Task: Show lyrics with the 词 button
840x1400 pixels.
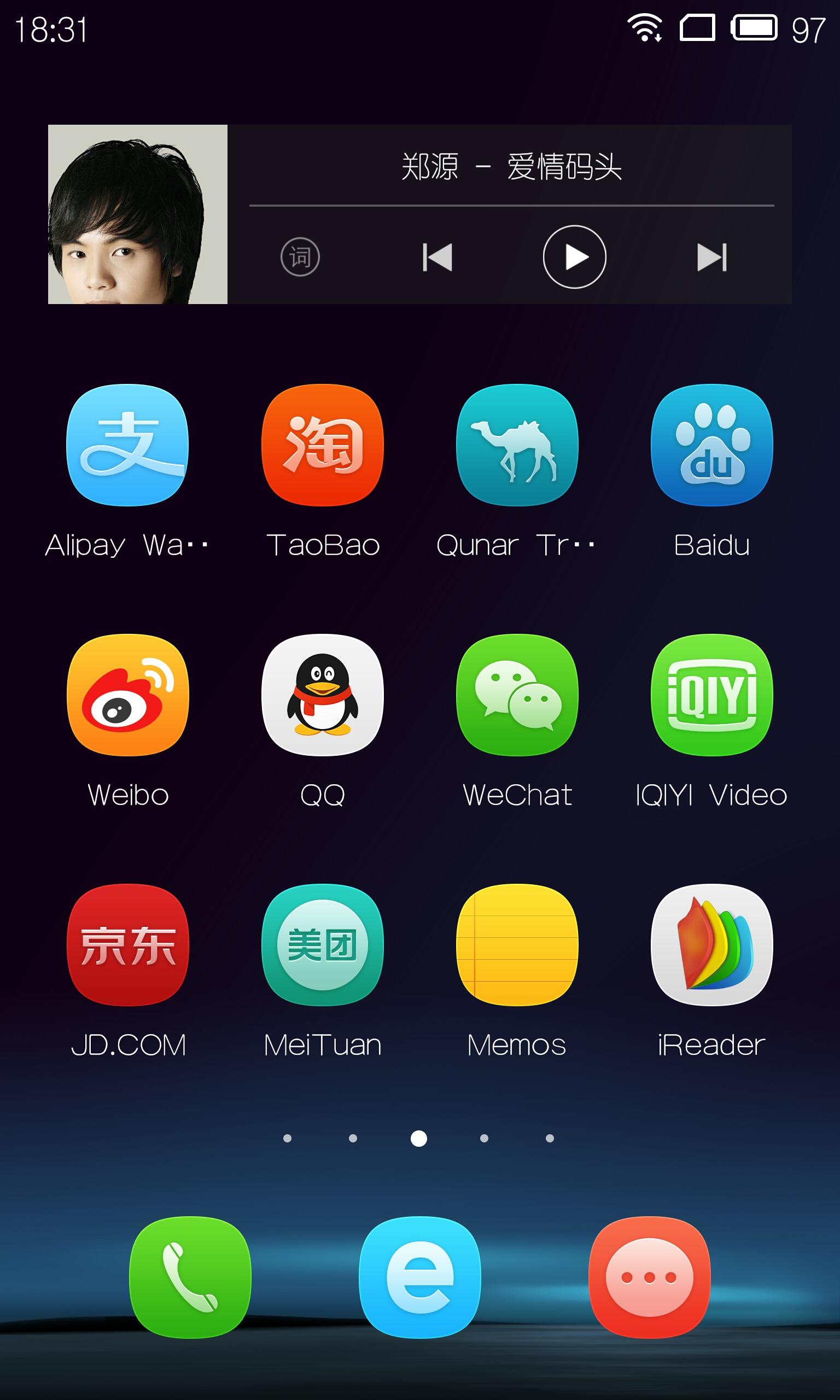Action: pyautogui.click(x=300, y=257)
